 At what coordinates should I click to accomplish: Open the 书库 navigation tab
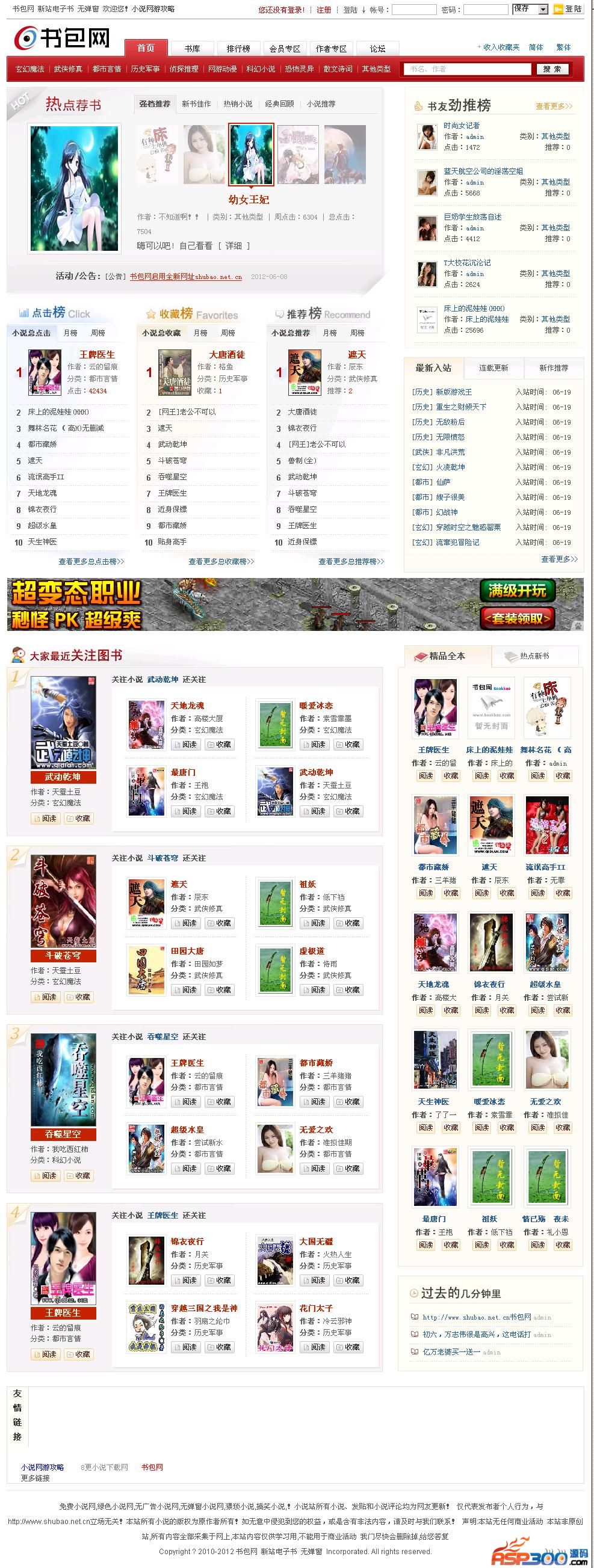pos(192,49)
